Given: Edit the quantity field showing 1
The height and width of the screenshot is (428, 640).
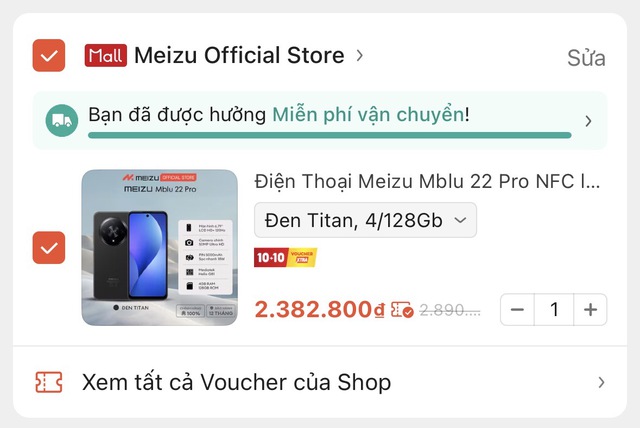Looking at the screenshot, I should [553, 309].
